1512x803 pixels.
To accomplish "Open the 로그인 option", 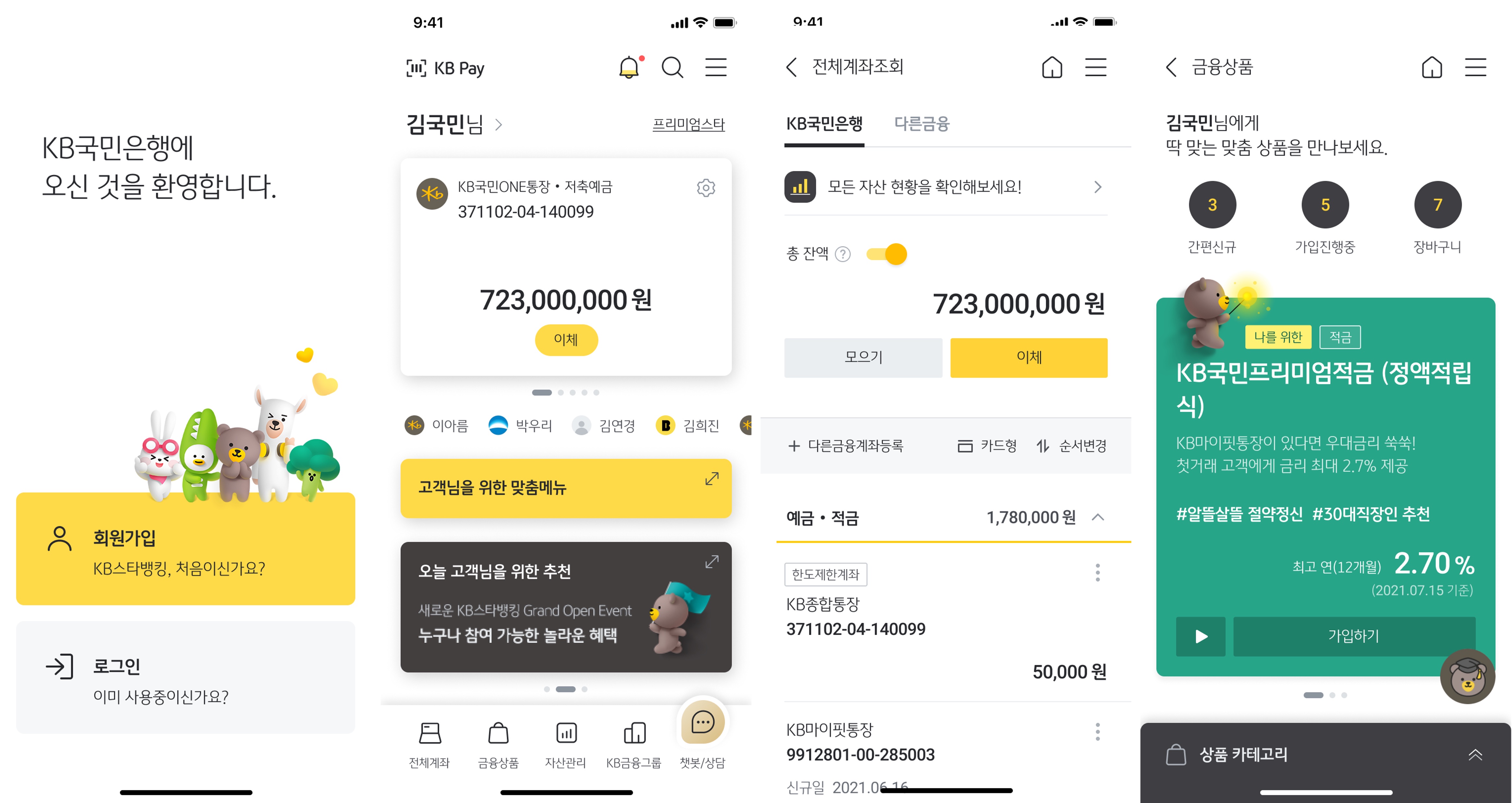I will tap(186, 678).
